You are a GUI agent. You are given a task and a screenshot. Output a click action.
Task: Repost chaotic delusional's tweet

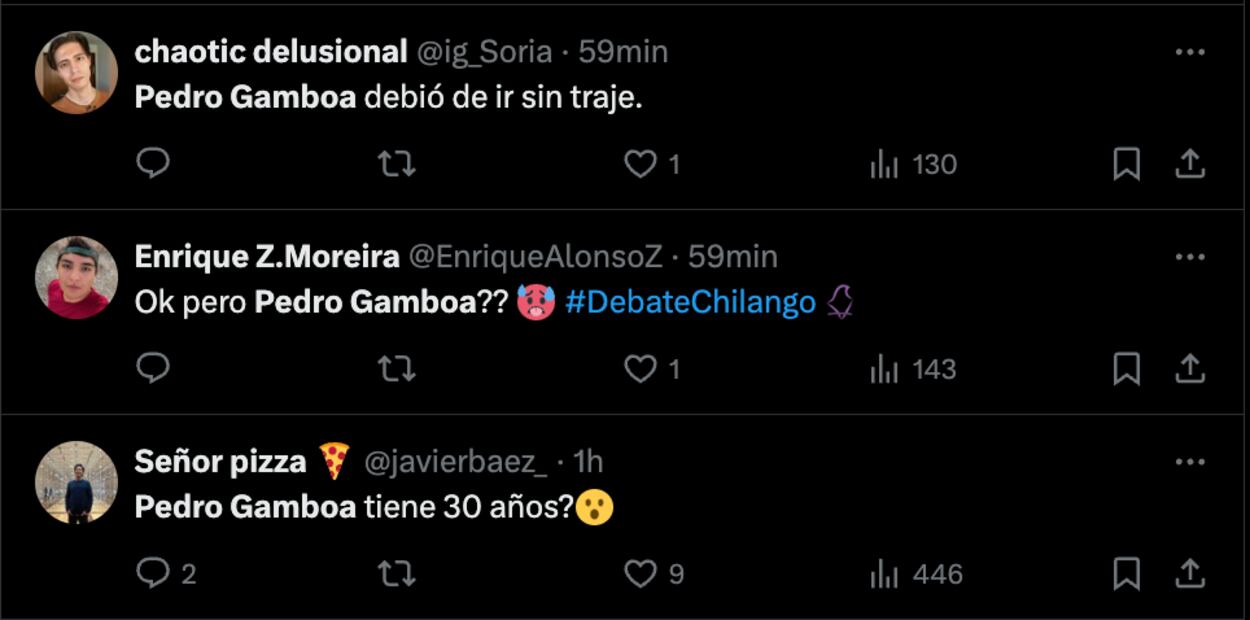pyautogui.click(x=397, y=164)
